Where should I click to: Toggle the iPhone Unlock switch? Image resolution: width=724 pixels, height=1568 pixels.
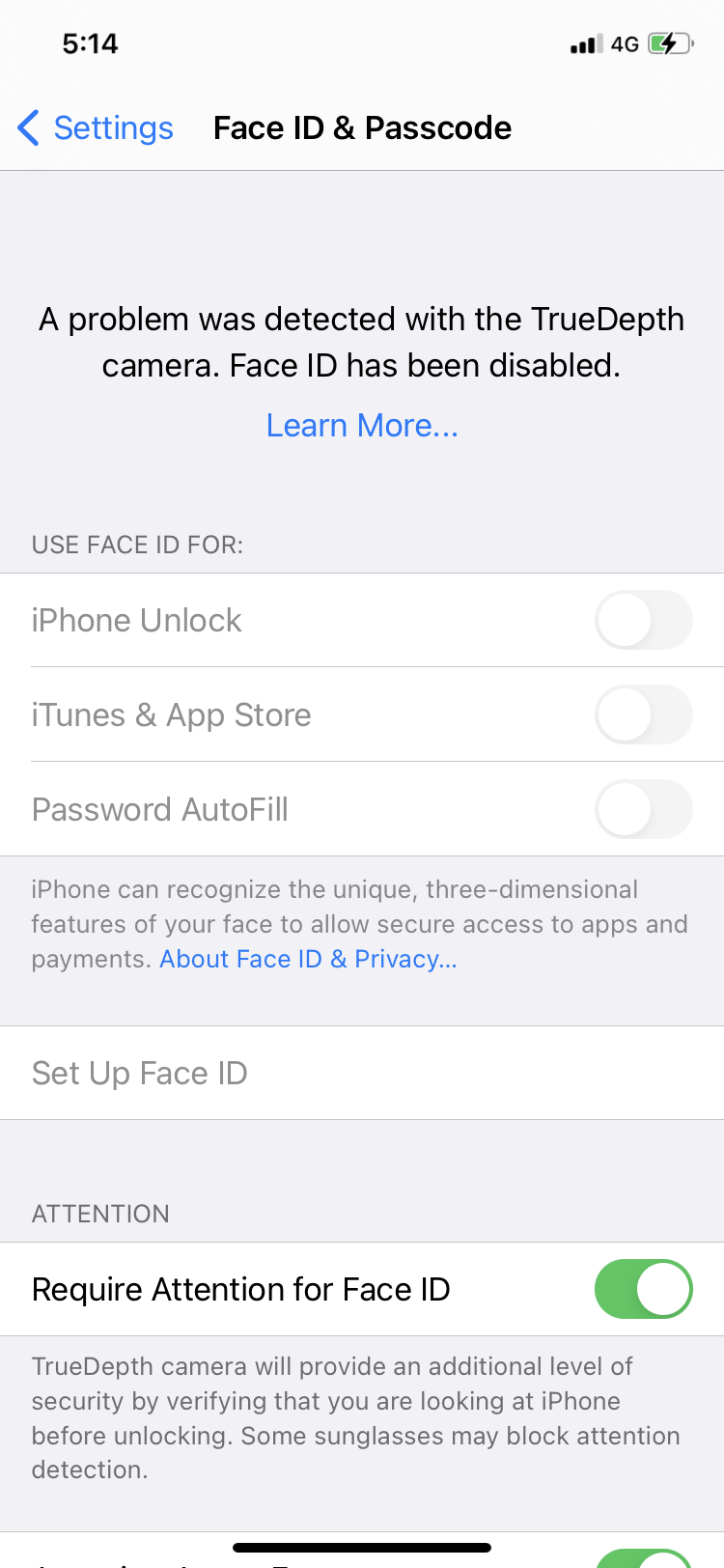[644, 620]
